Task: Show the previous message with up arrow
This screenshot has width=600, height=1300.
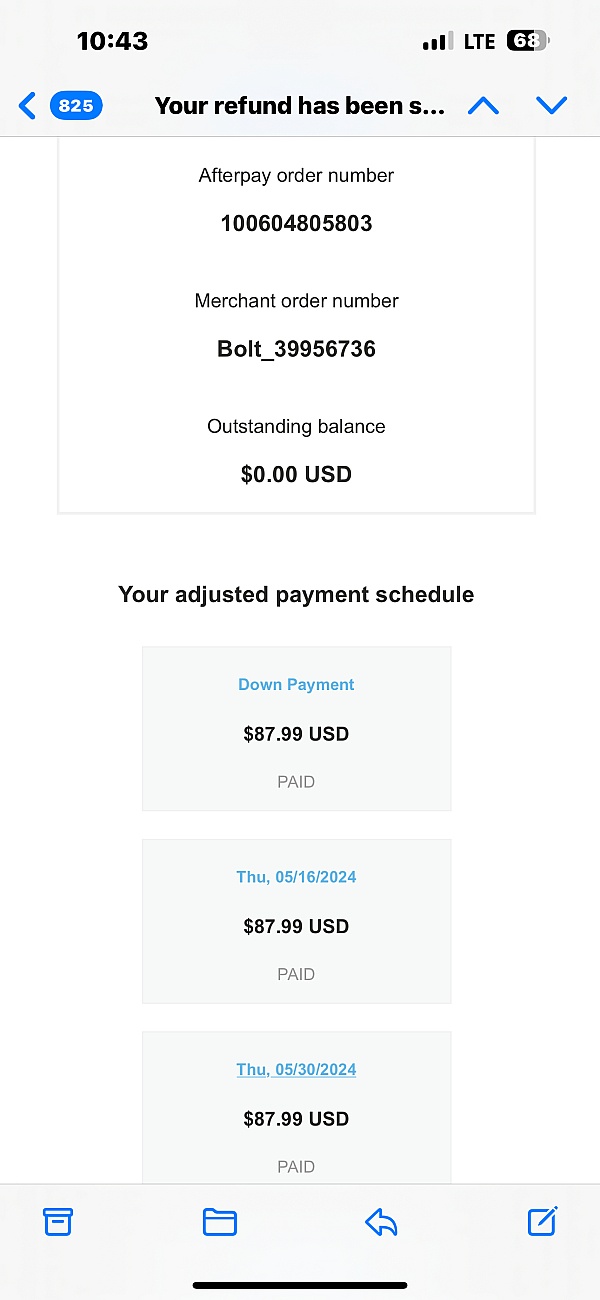Action: click(x=483, y=105)
